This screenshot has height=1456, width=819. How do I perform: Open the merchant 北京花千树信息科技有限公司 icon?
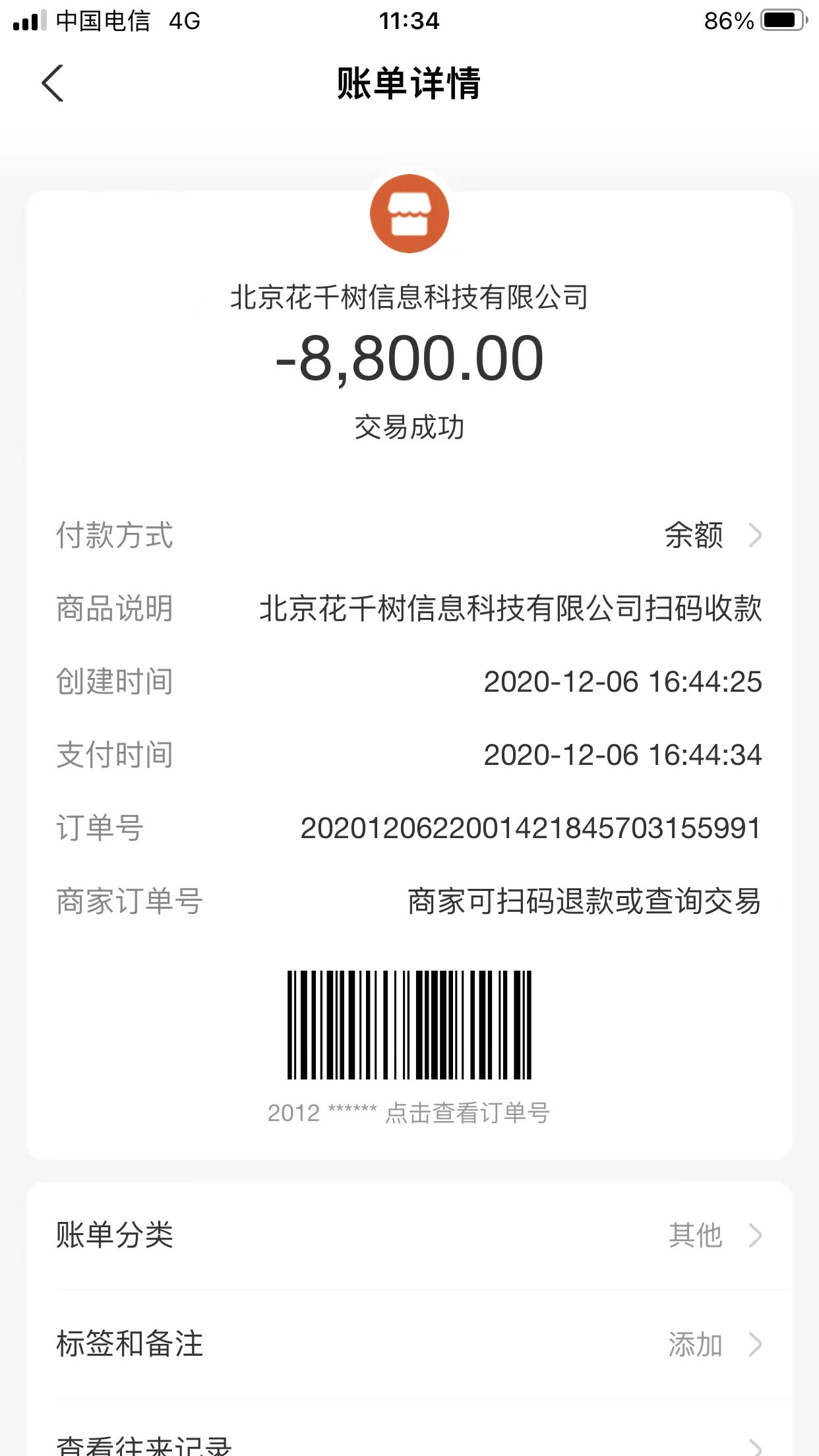pyautogui.click(x=409, y=214)
